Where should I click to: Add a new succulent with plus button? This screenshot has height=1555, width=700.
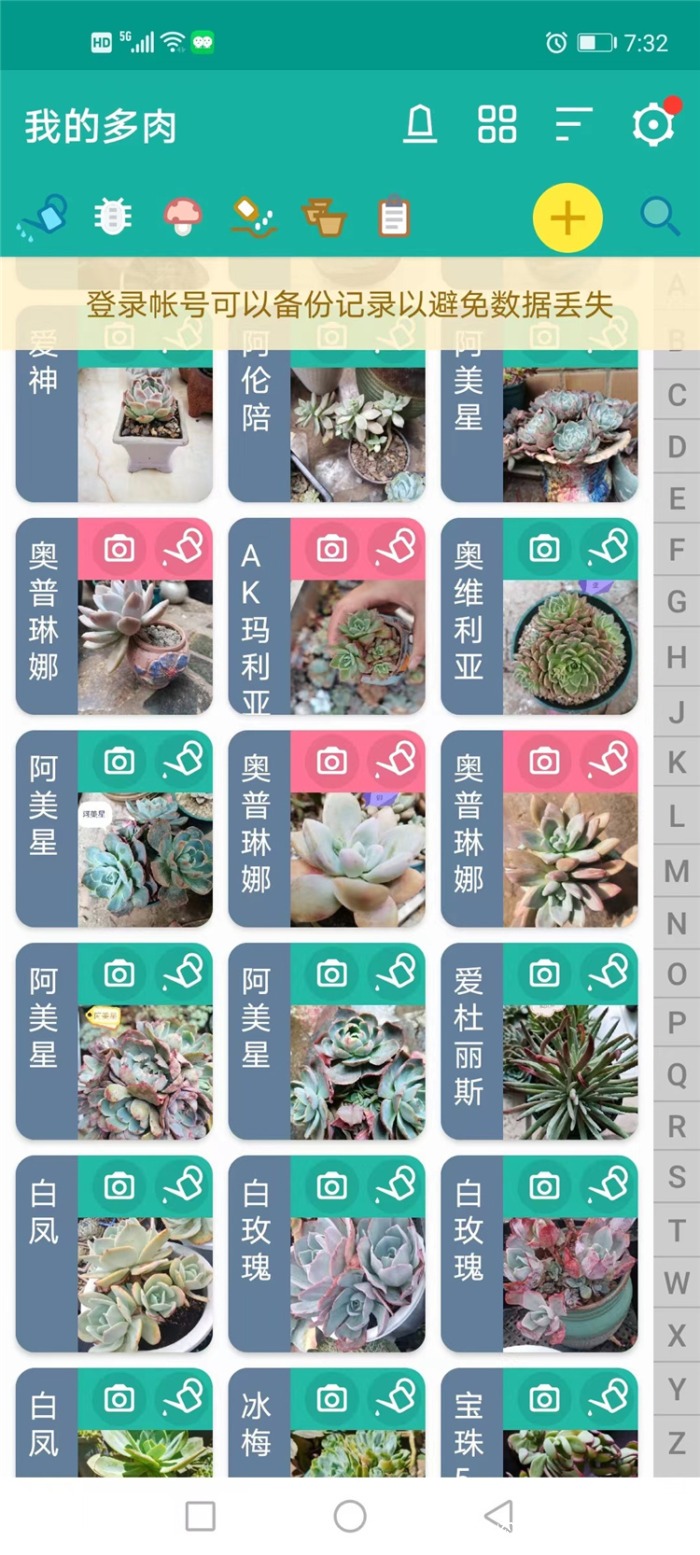pyautogui.click(x=567, y=217)
